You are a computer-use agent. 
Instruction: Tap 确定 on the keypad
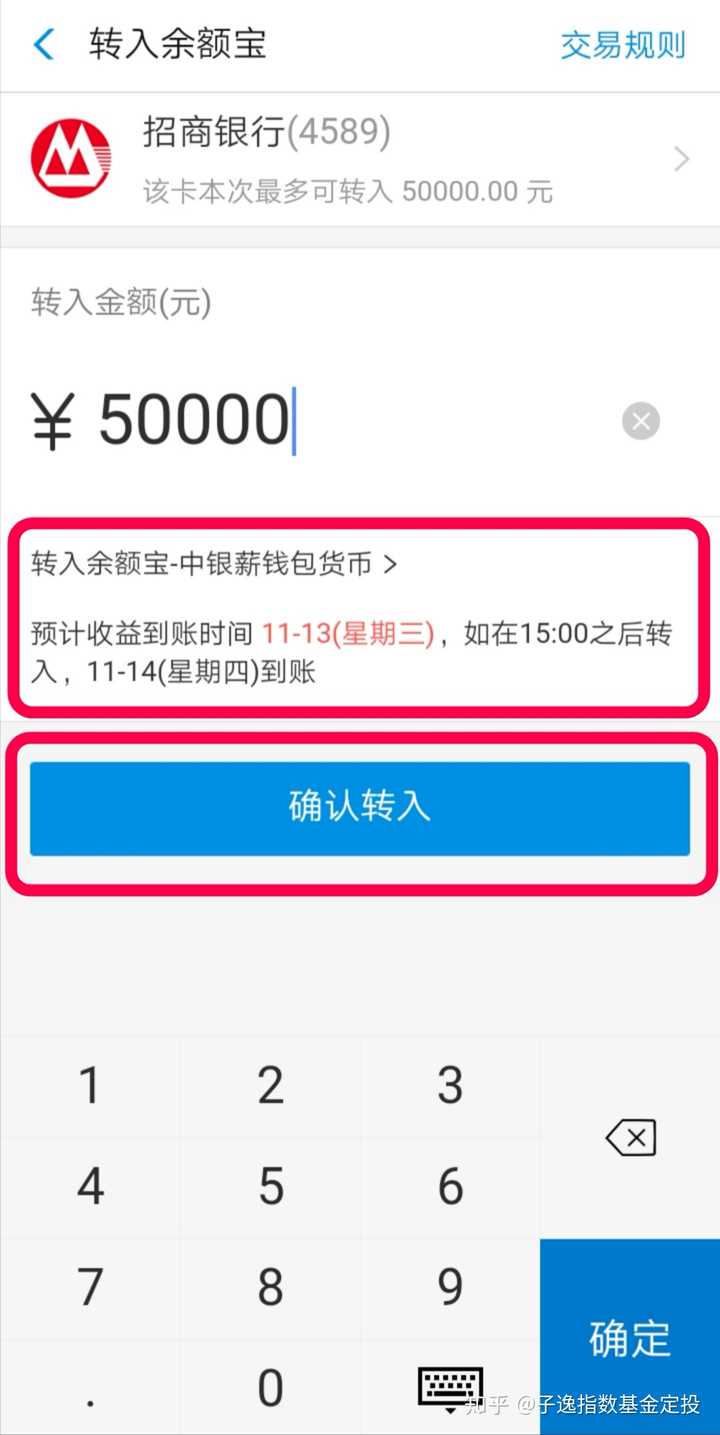coord(630,1338)
